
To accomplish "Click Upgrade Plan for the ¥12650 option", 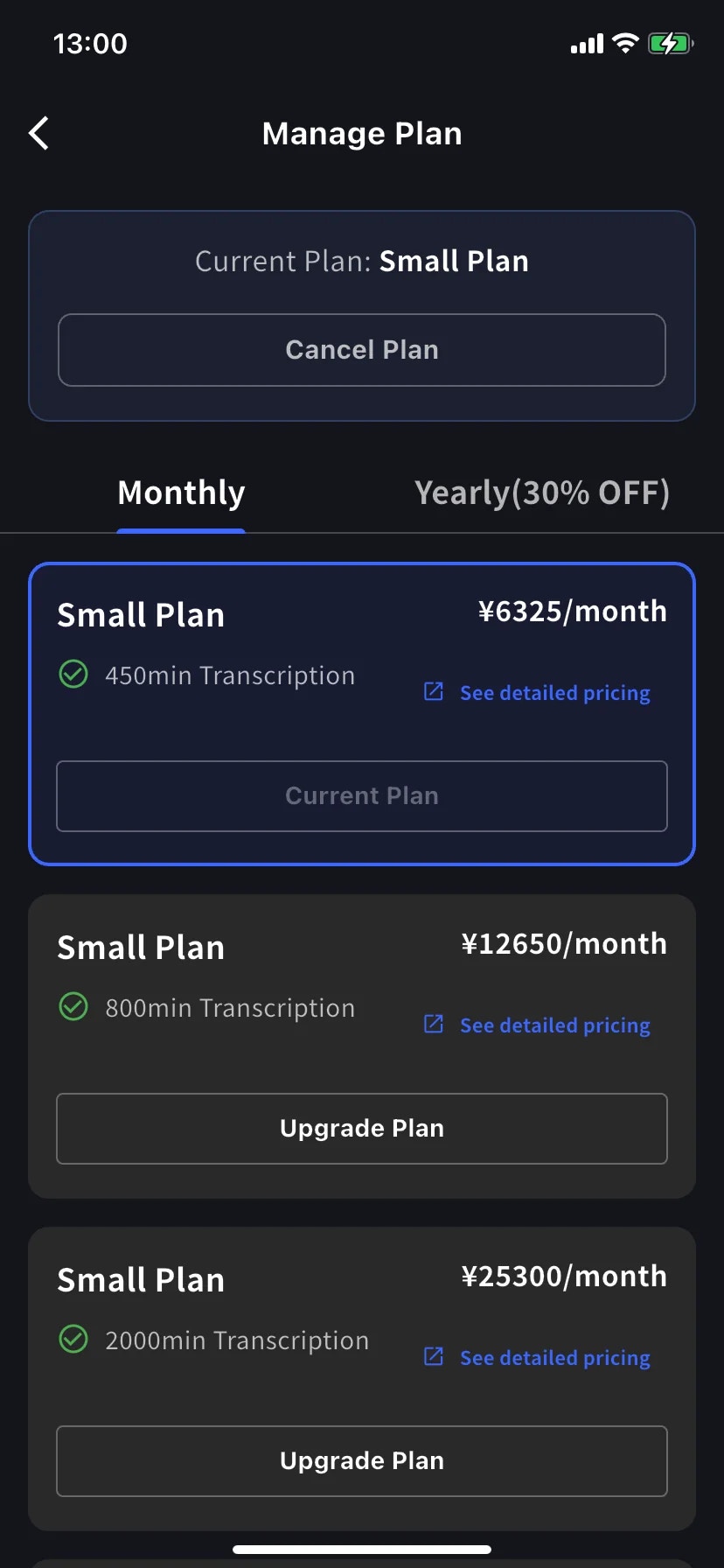I will (362, 1128).
